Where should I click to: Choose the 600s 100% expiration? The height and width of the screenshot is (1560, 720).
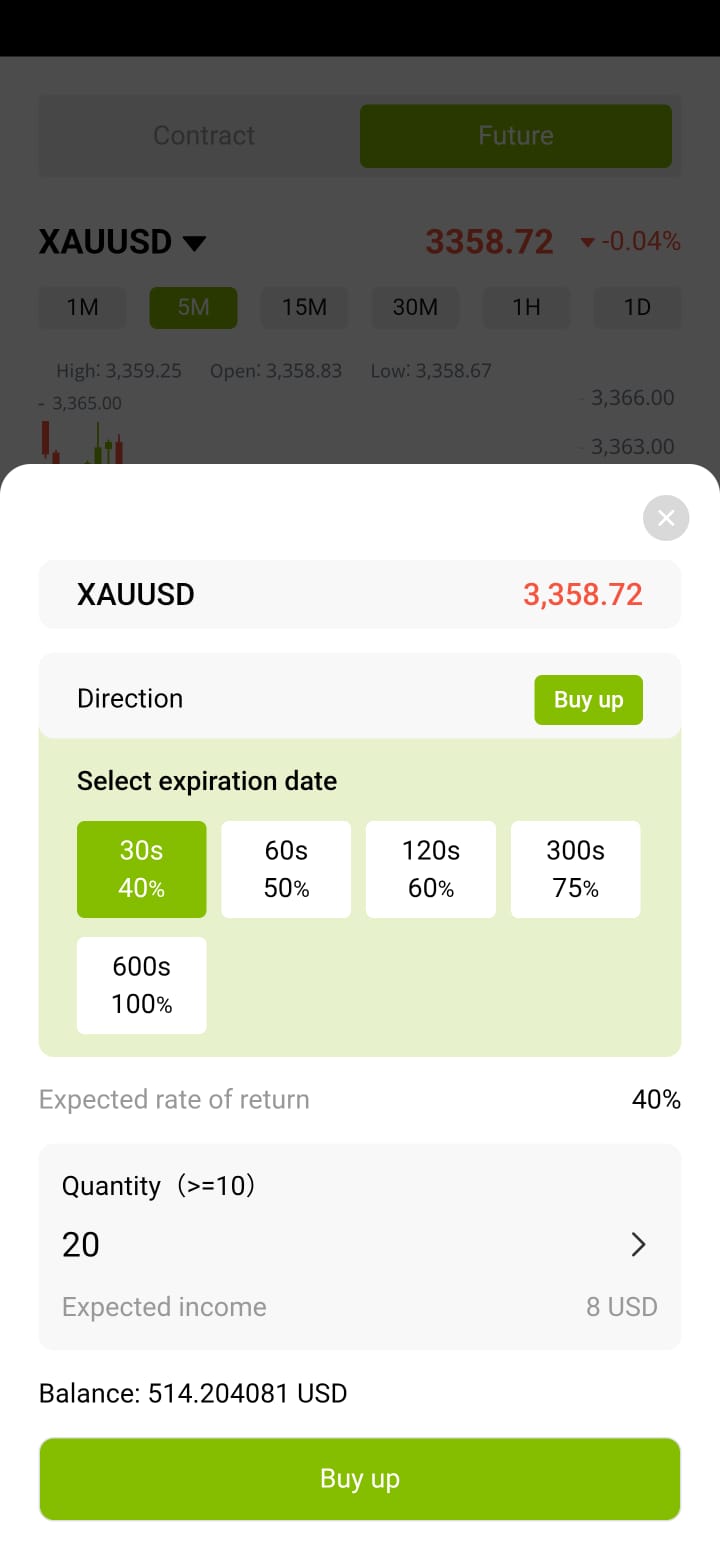coord(142,985)
